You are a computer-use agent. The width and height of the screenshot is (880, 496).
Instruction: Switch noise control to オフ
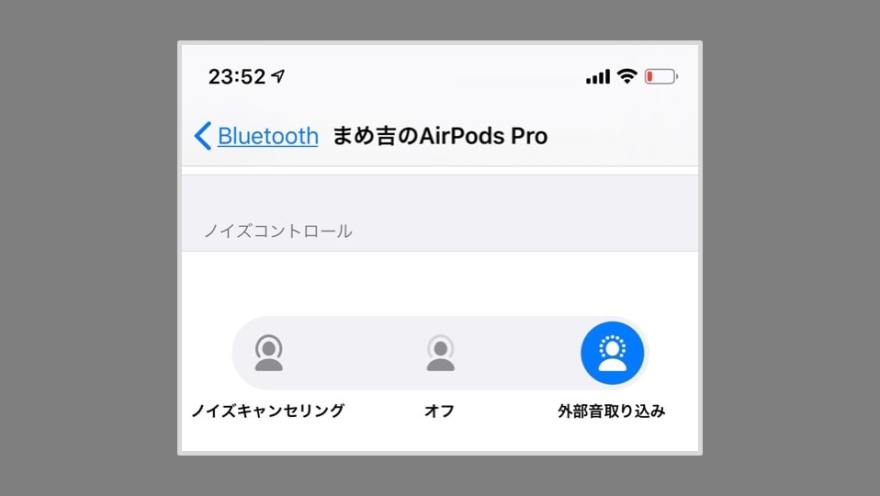point(440,353)
